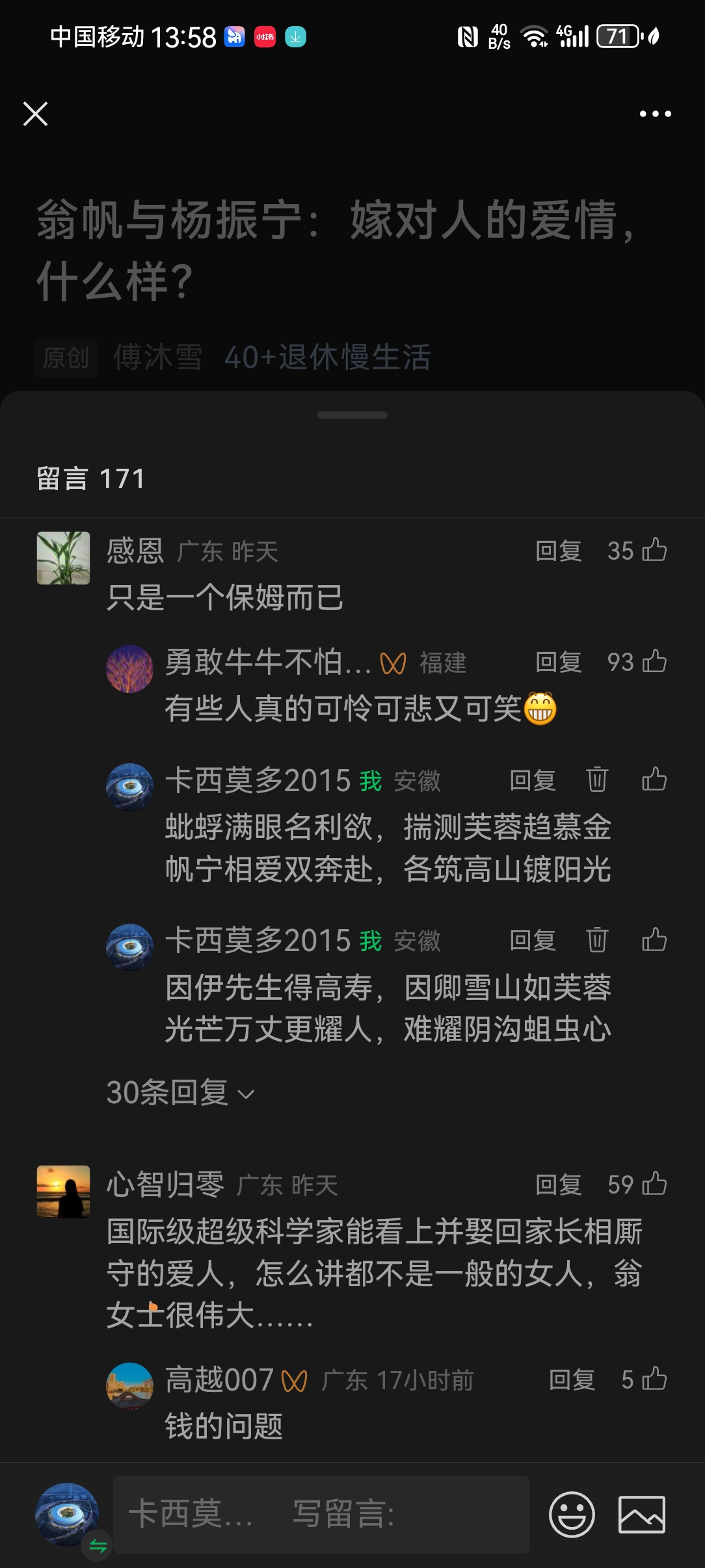Viewport: 705px width, 1568px height.
Task: Like 勇敢牛牛不怕's comment
Action: tap(654, 662)
